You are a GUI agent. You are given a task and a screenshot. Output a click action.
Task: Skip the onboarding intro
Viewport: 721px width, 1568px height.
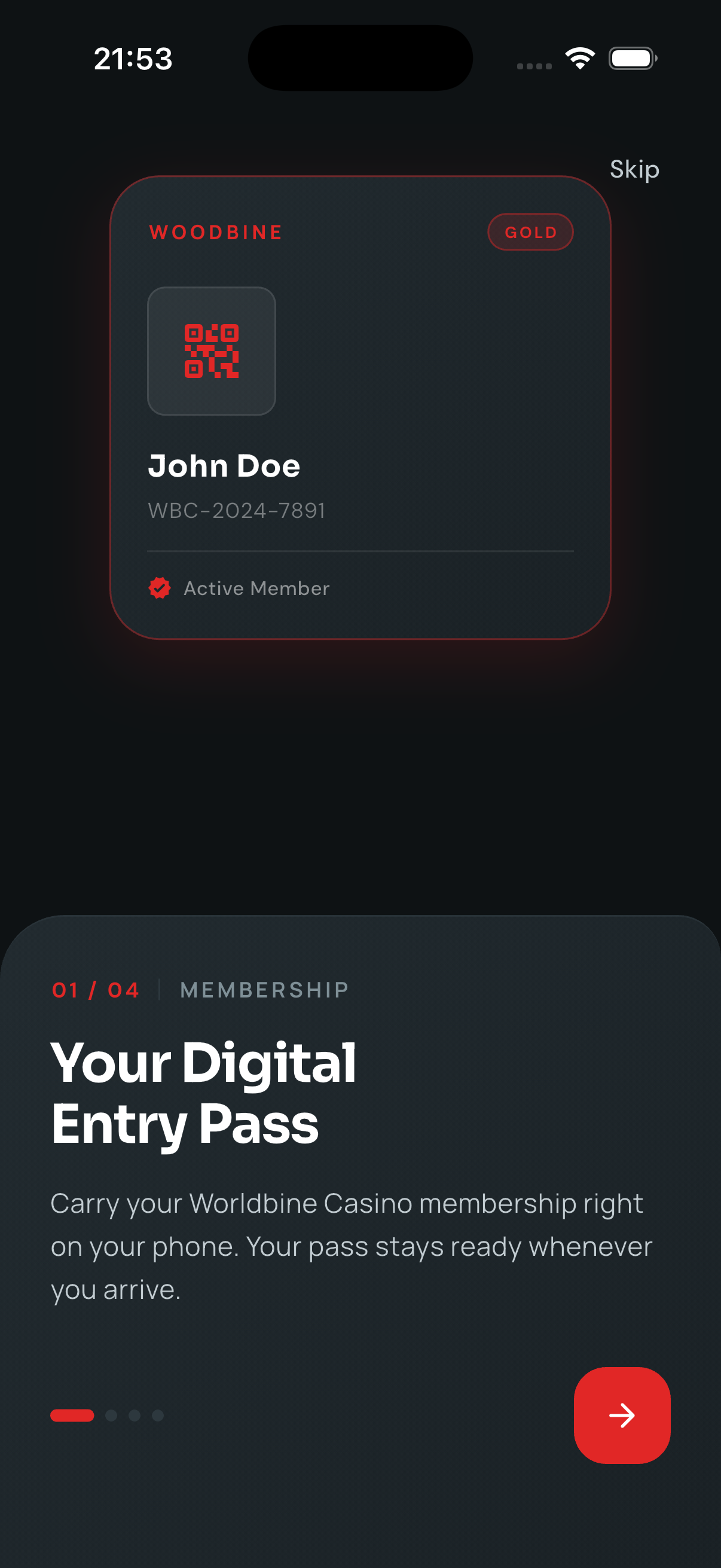[634, 169]
